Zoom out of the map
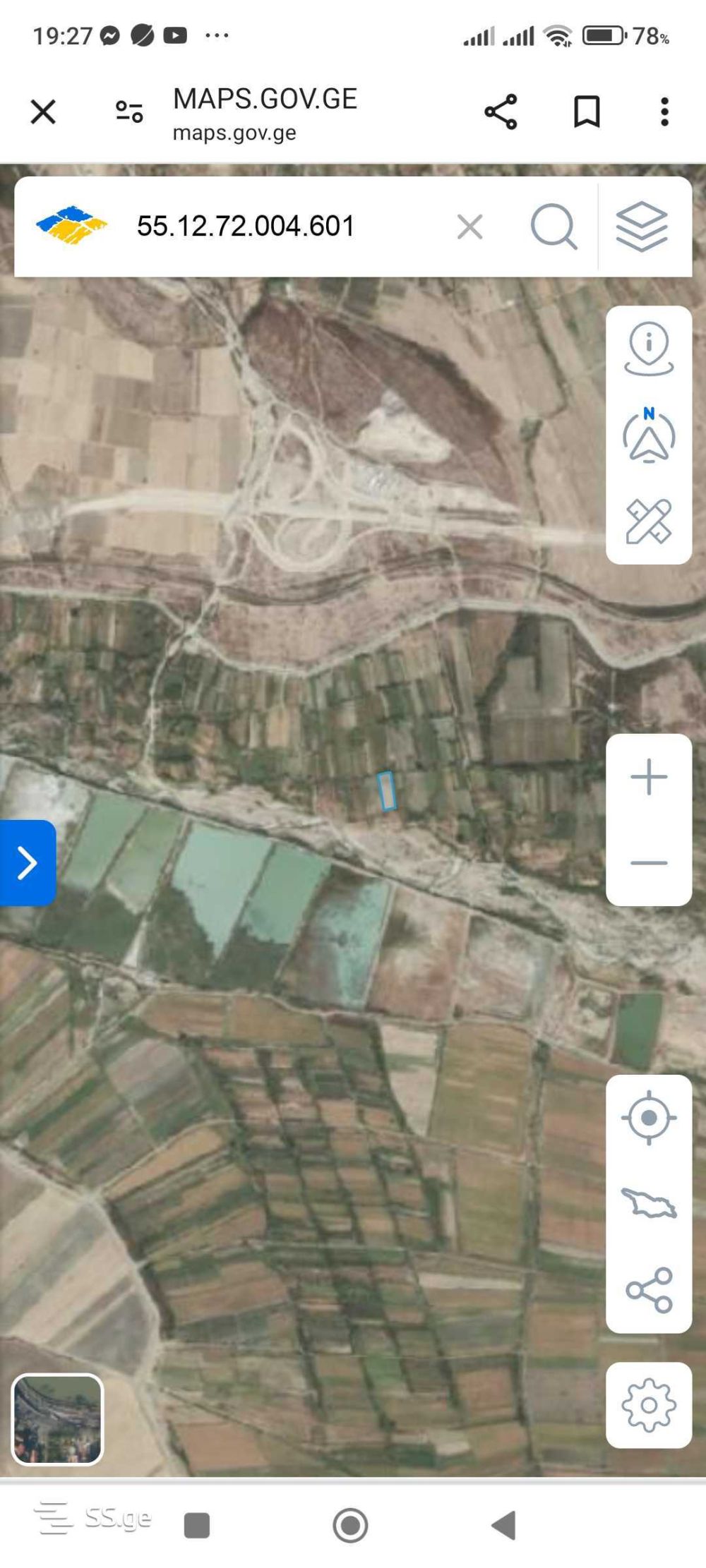This screenshot has height=1568, width=706. click(649, 863)
